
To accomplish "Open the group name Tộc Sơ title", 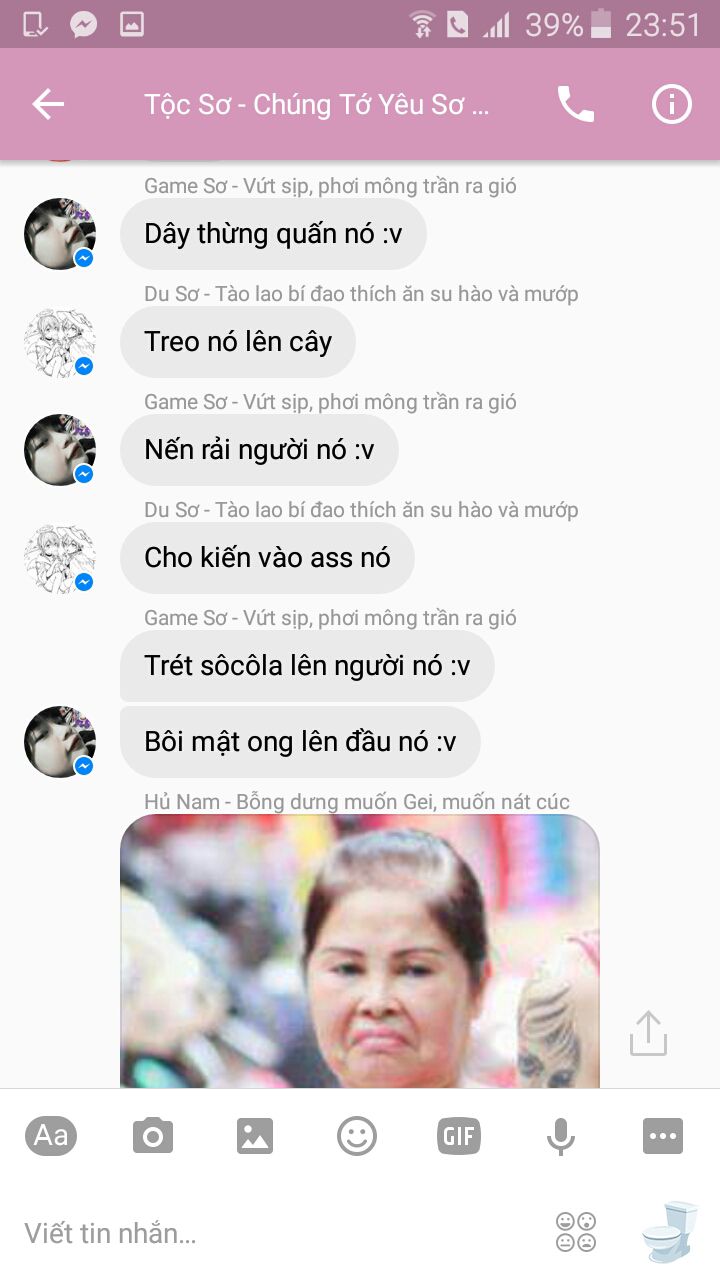I will point(316,105).
